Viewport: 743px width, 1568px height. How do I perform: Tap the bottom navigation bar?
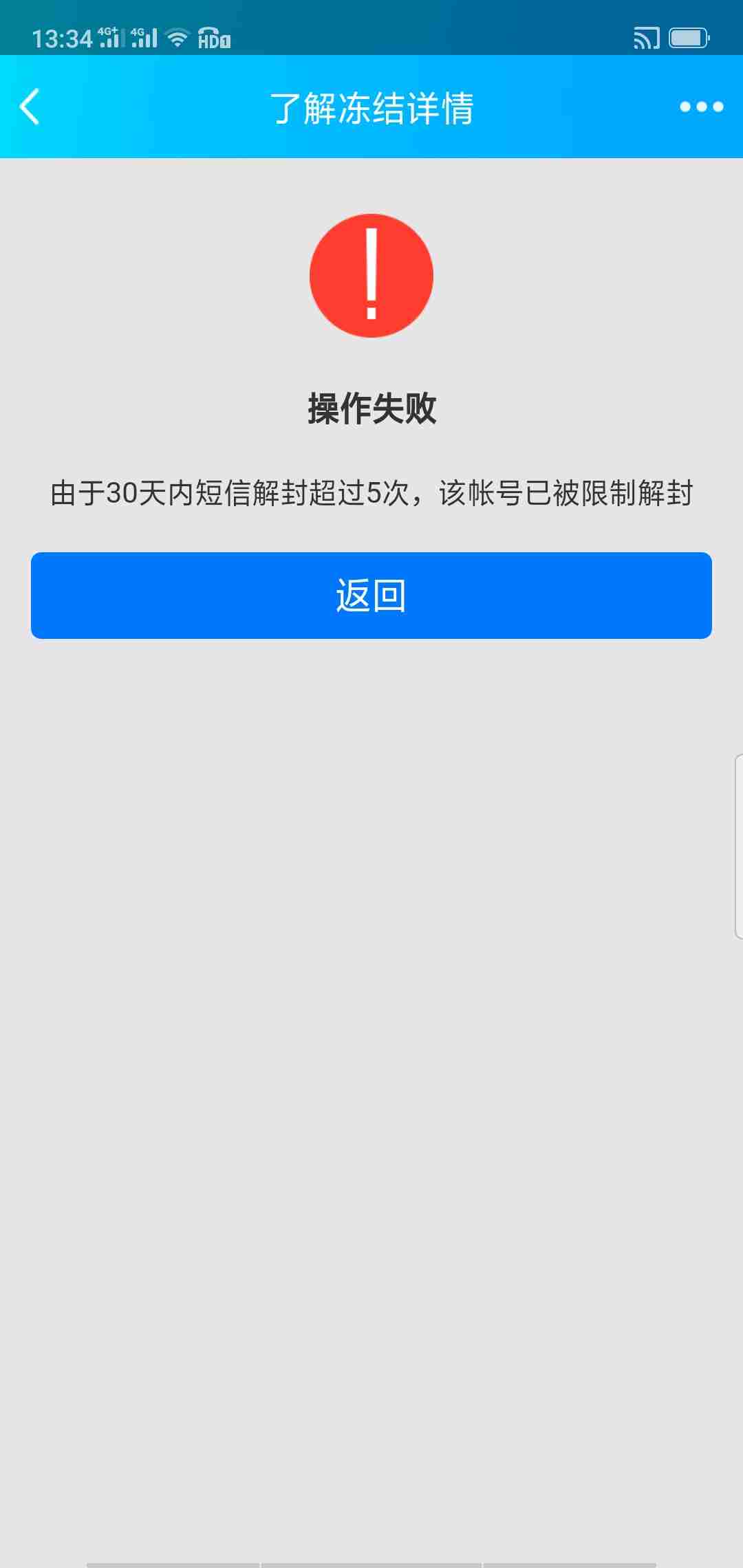(x=371, y=1561)
